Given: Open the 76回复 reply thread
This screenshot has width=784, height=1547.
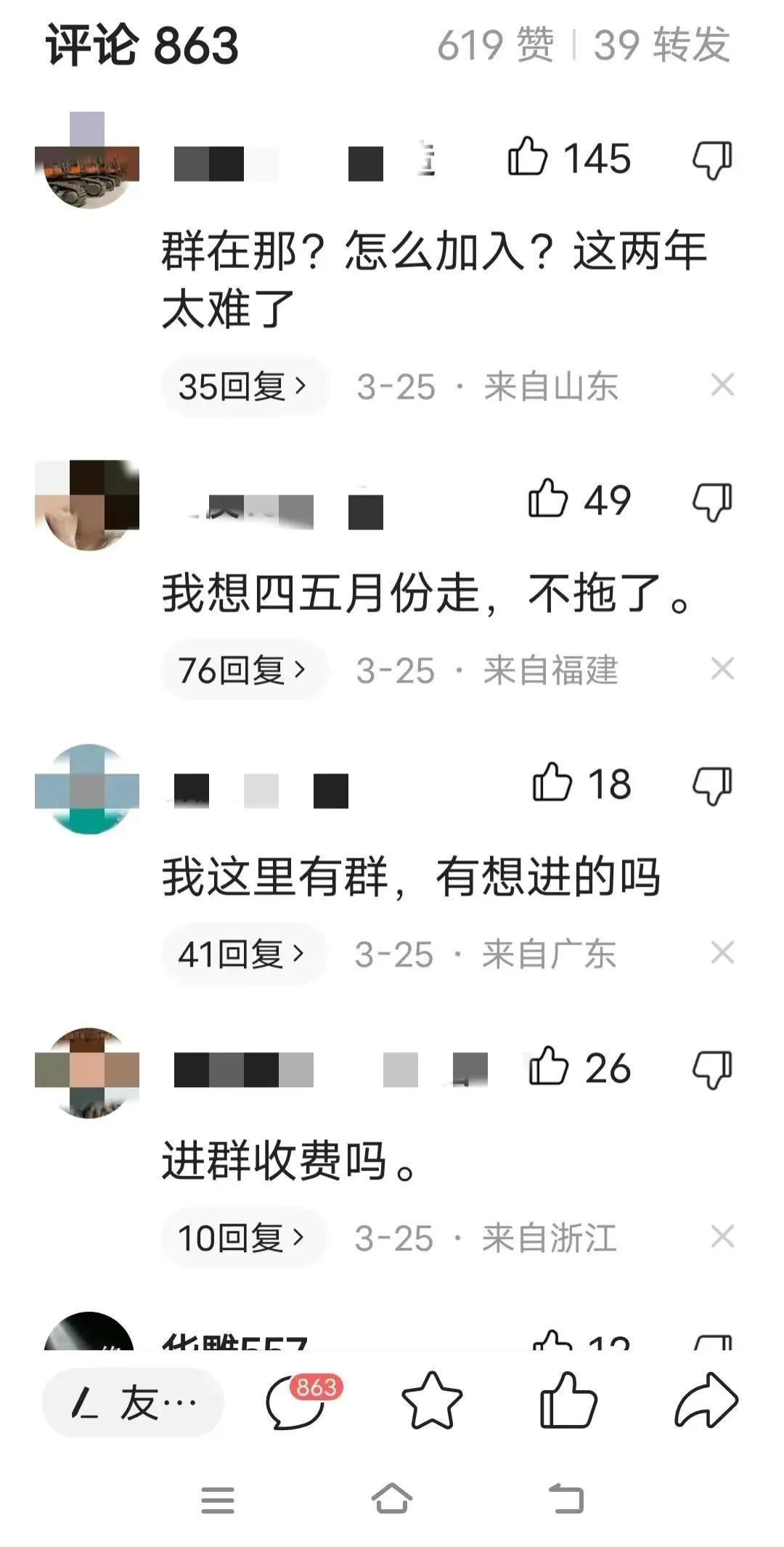Looking at the screenshot, I should [x=243, y=670].
